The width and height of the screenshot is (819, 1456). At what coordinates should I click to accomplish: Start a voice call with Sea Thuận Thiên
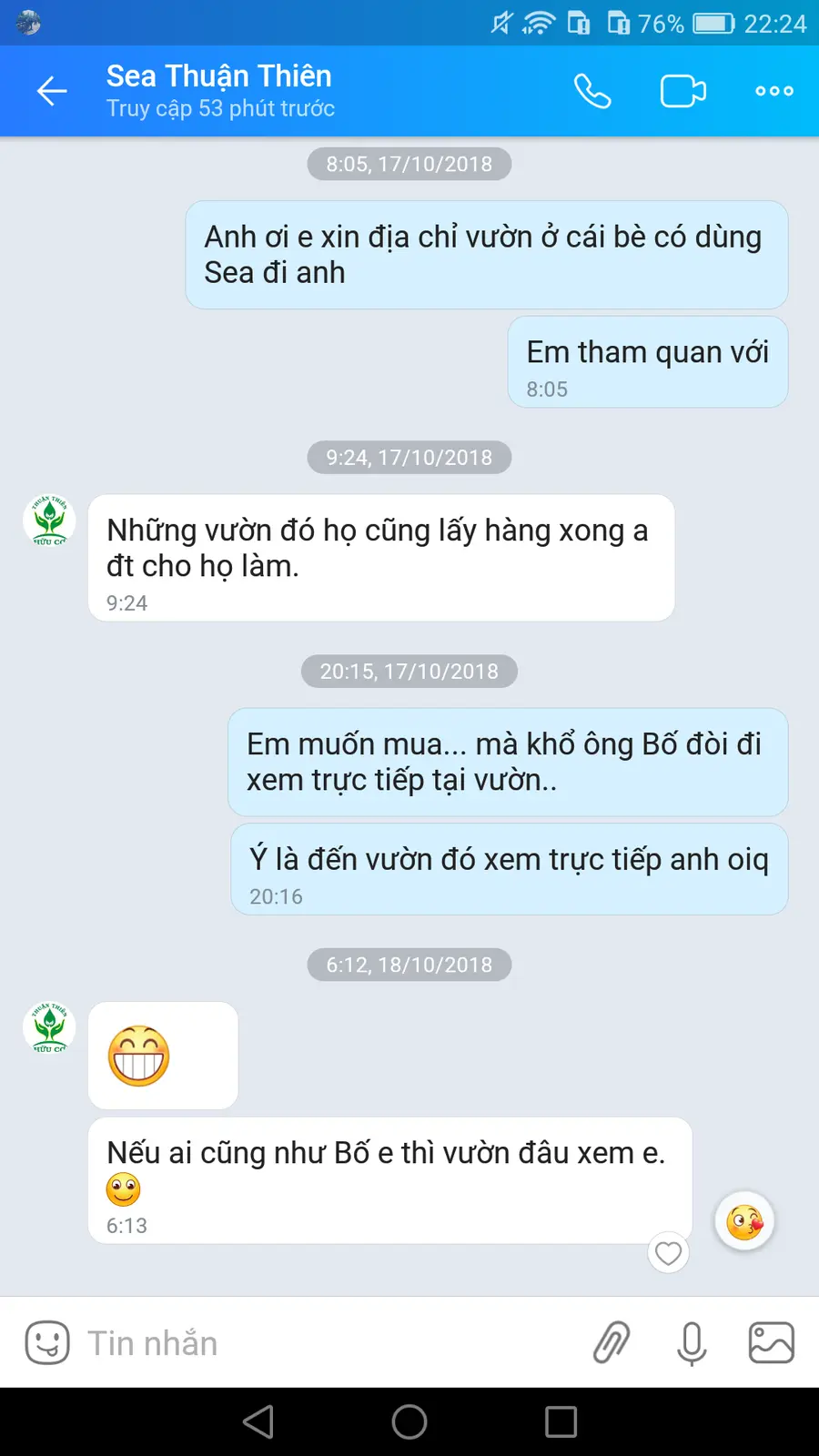coord(592,91)
